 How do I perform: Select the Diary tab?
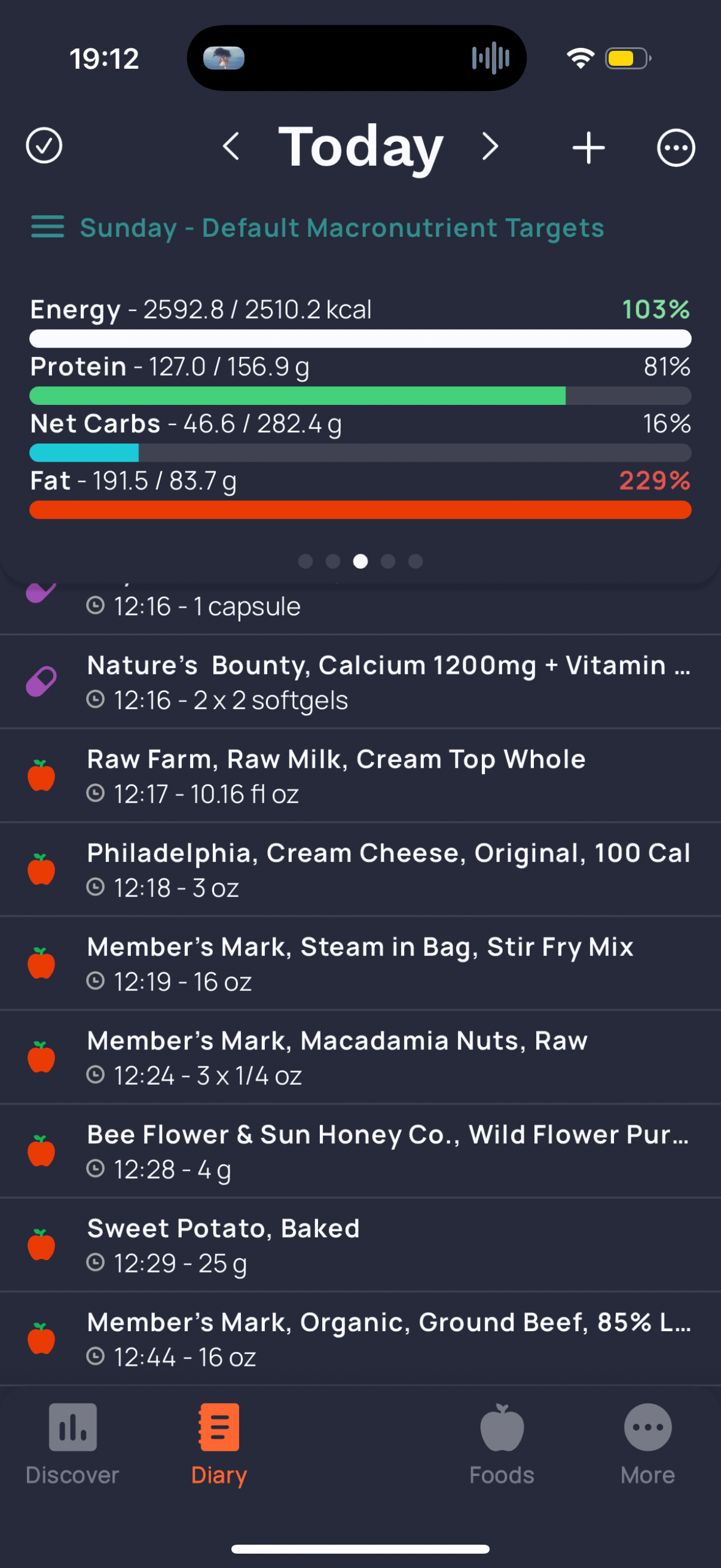click(219, 1444)
